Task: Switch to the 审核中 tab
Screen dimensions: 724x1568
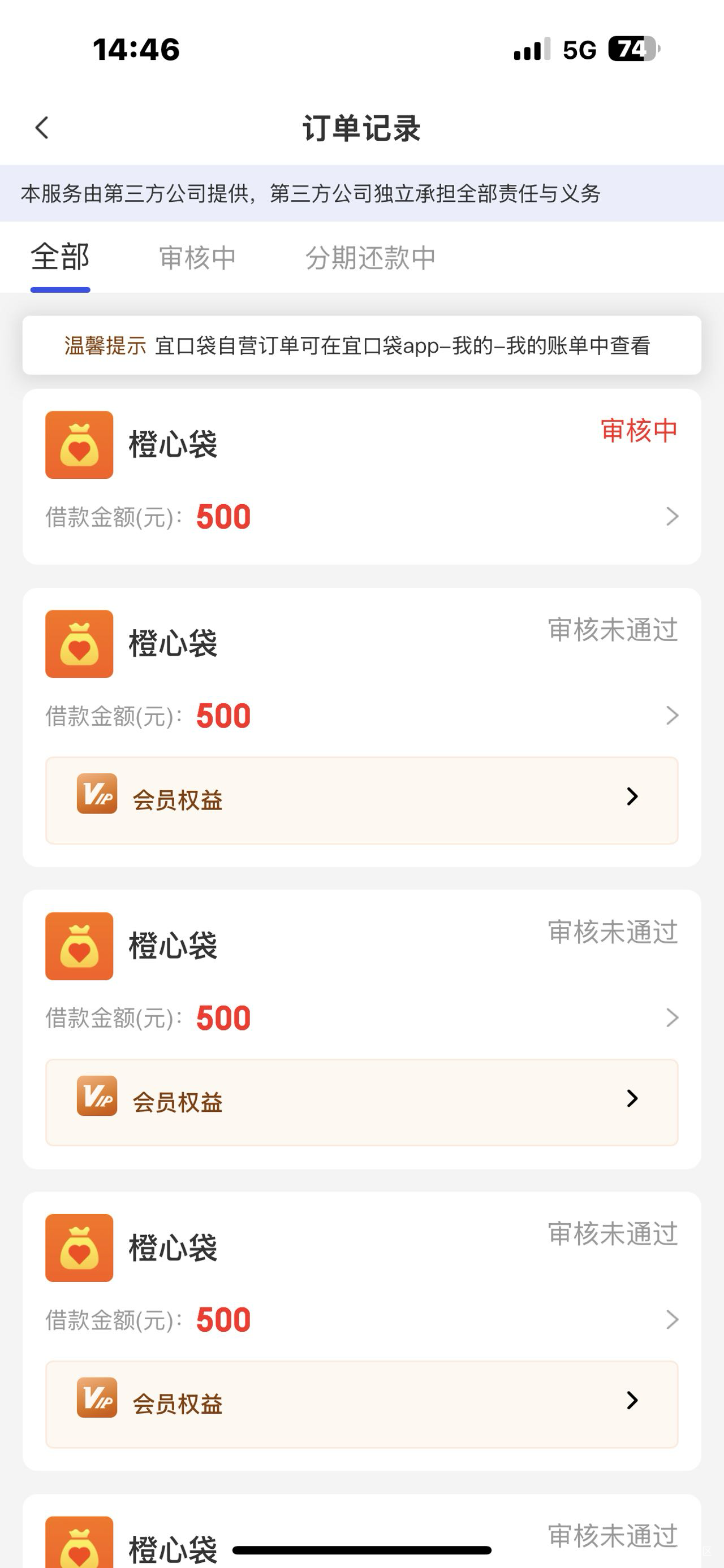Action: (x=197, y=258)
